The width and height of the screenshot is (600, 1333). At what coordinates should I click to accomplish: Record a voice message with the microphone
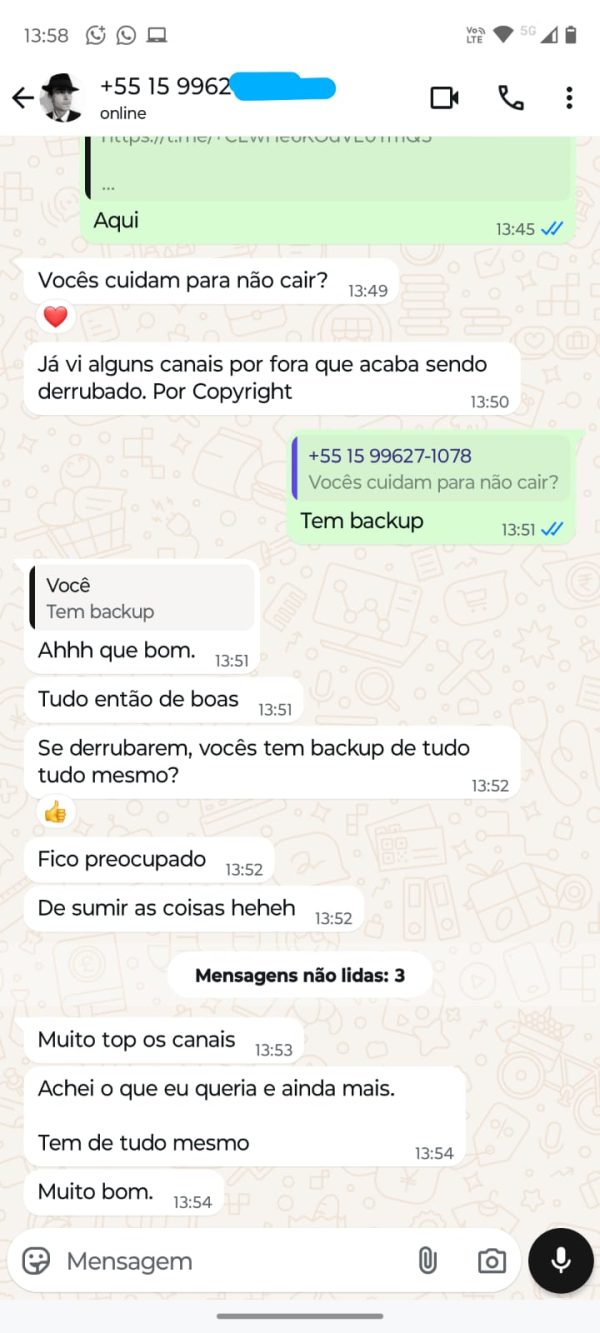[x=561, y=1261]
